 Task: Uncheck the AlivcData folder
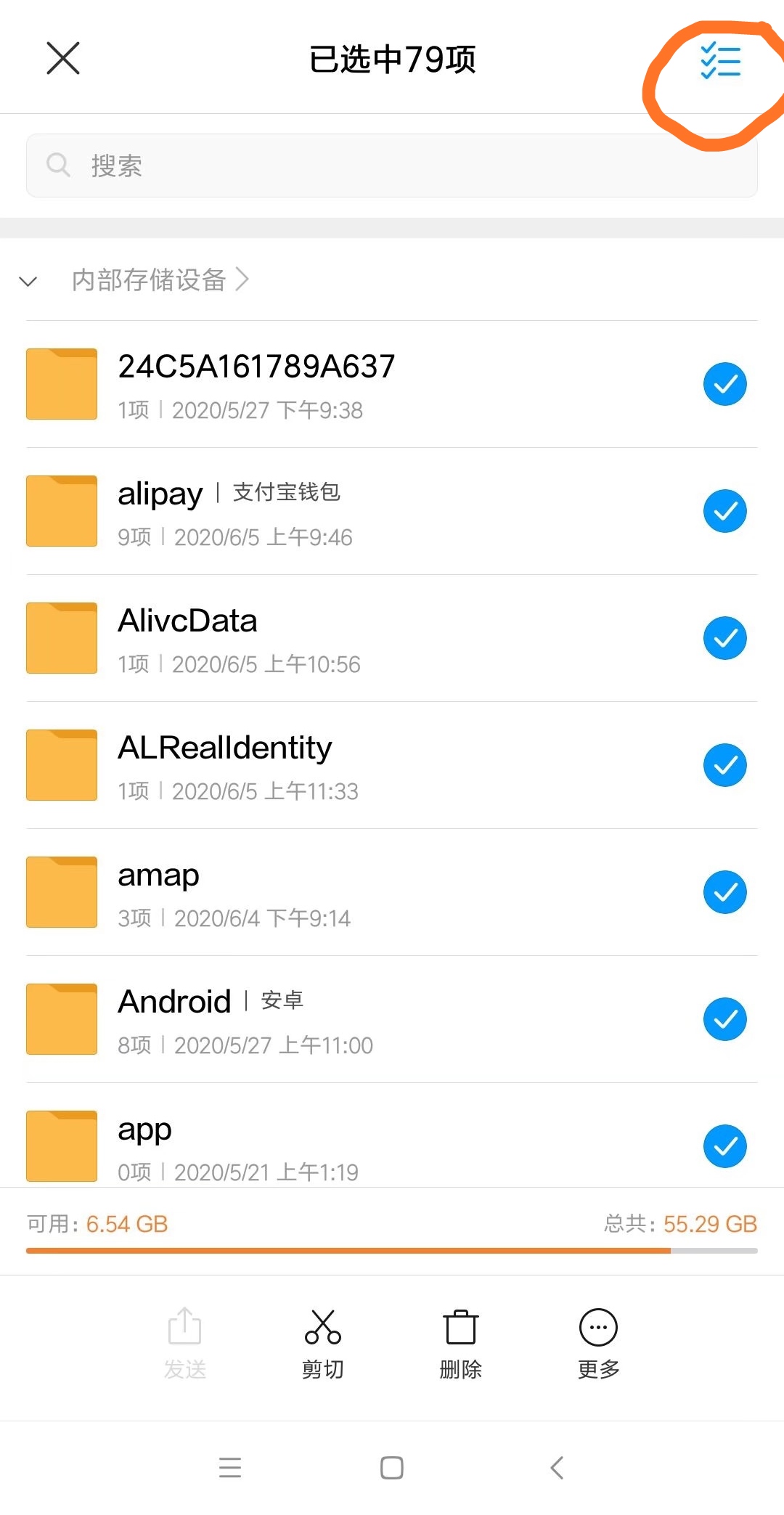(724, 637)
